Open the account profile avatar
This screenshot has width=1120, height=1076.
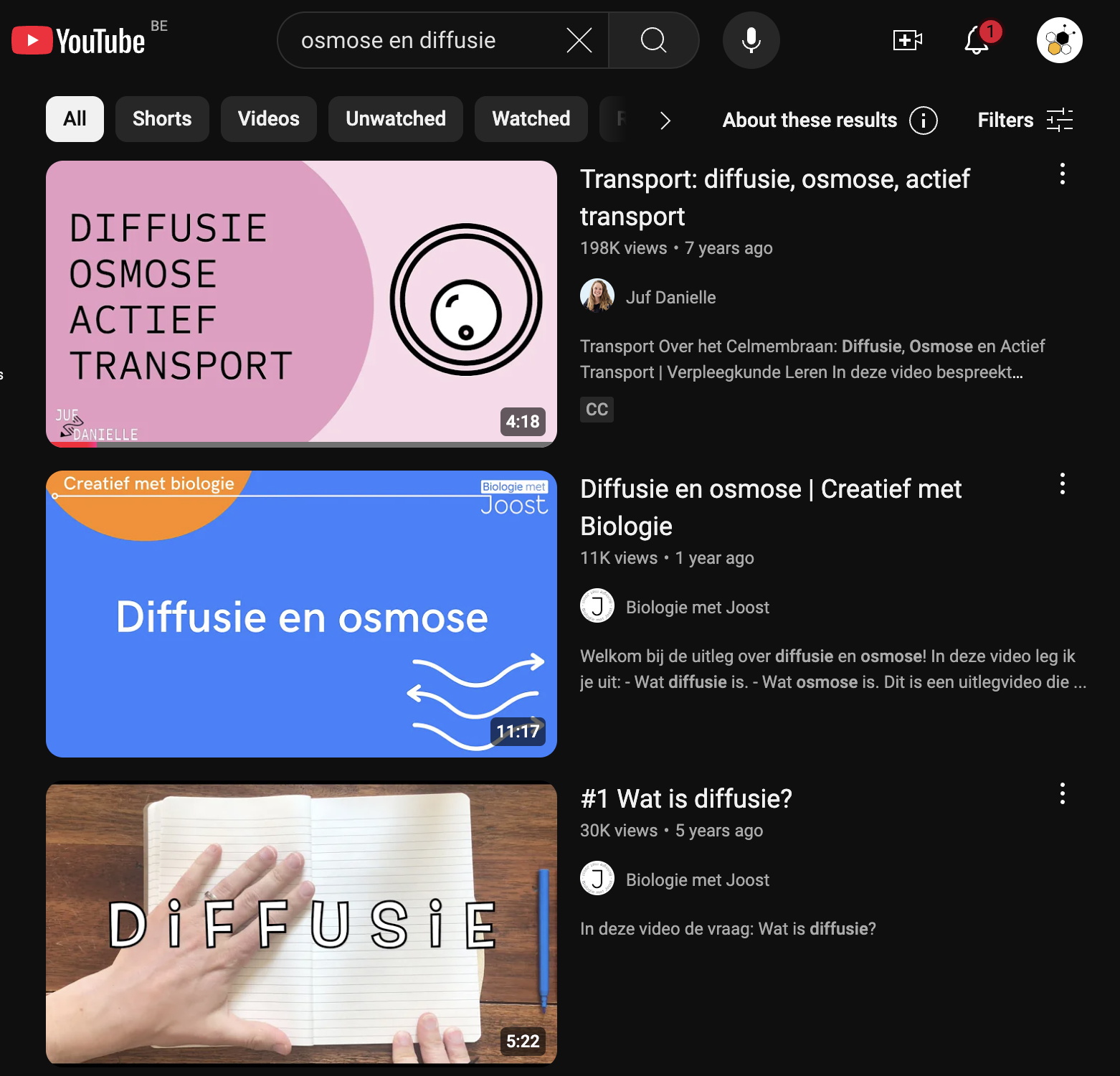point(1059,41)
